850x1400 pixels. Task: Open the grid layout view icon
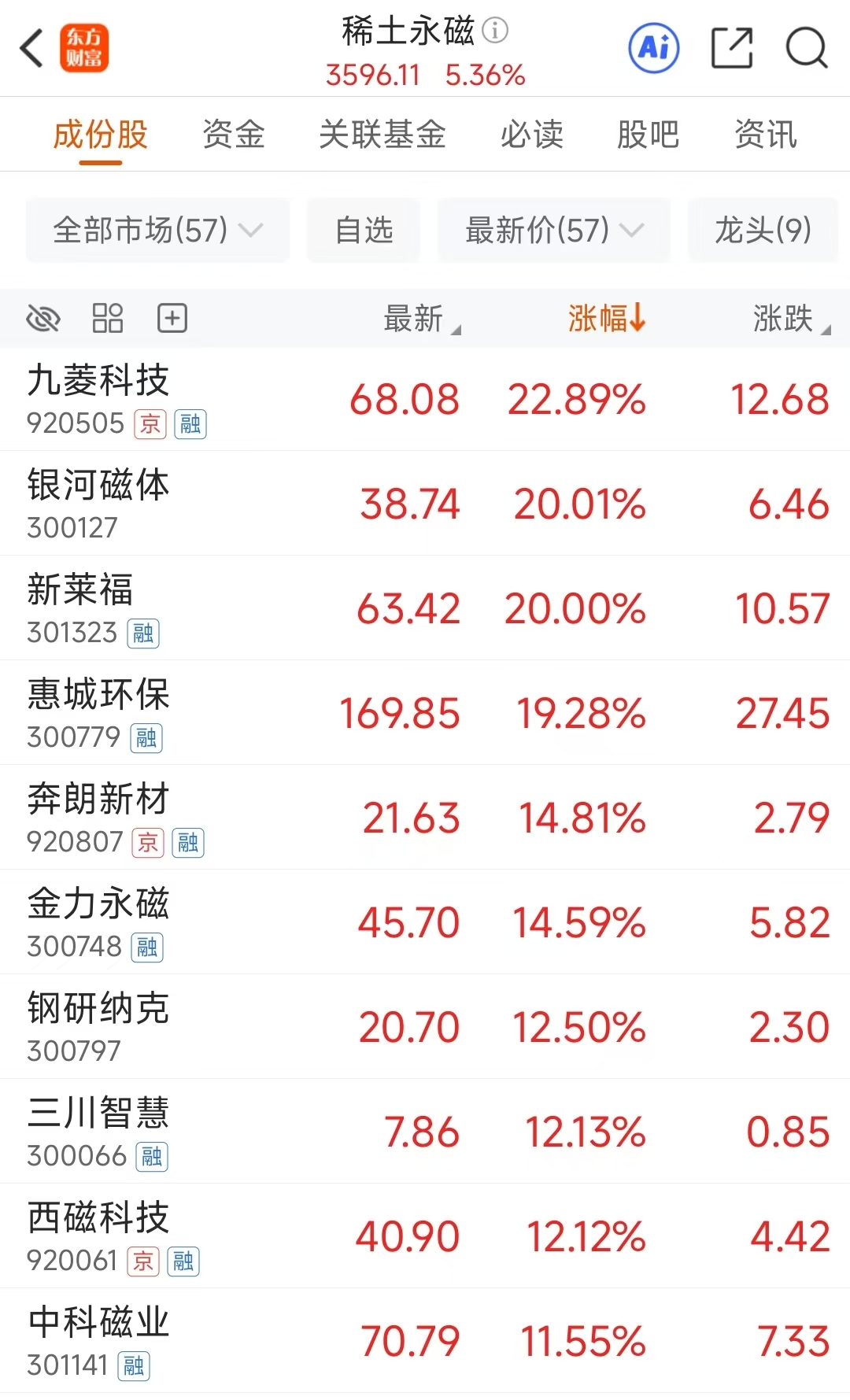tap(108, 318)
